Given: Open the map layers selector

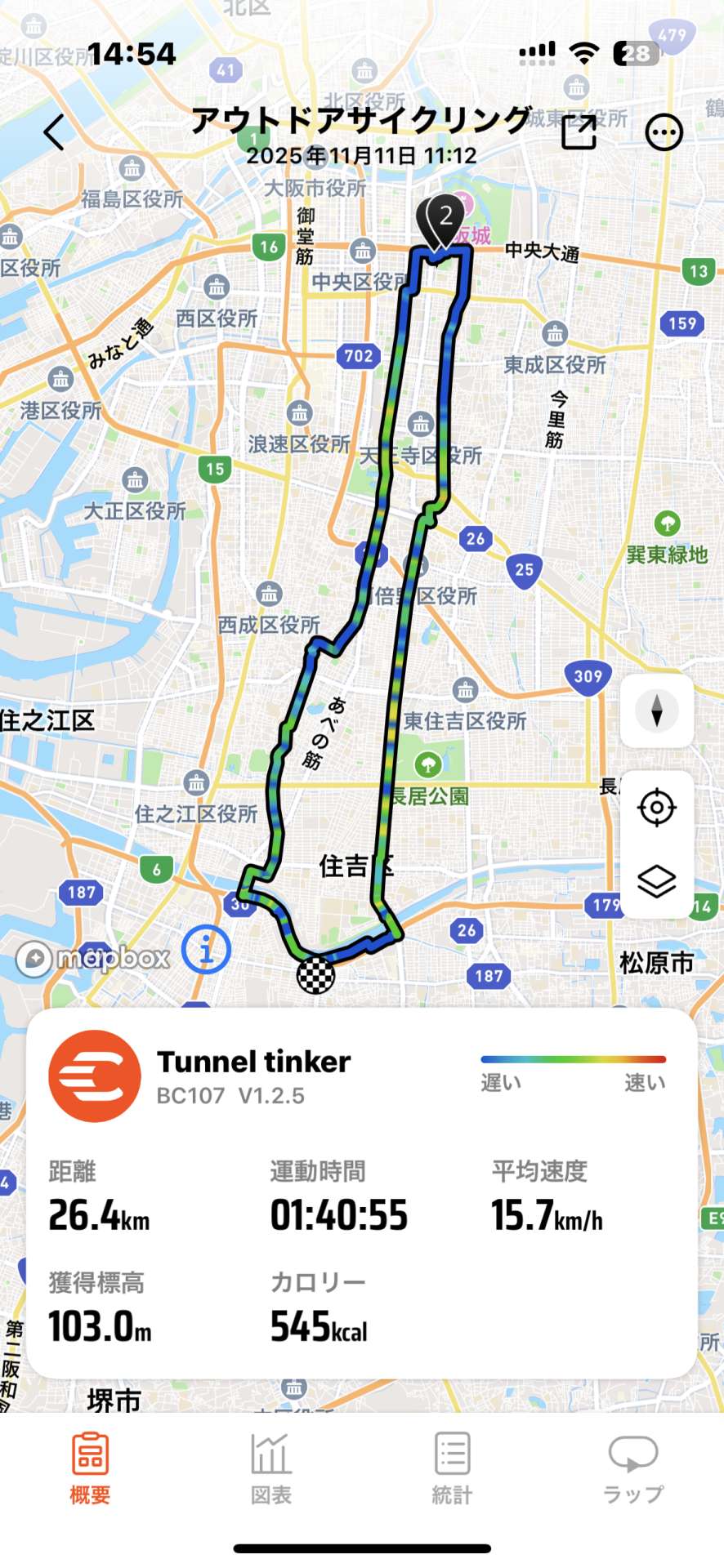Looking at the screenshot, I should (x=656, y=881).
